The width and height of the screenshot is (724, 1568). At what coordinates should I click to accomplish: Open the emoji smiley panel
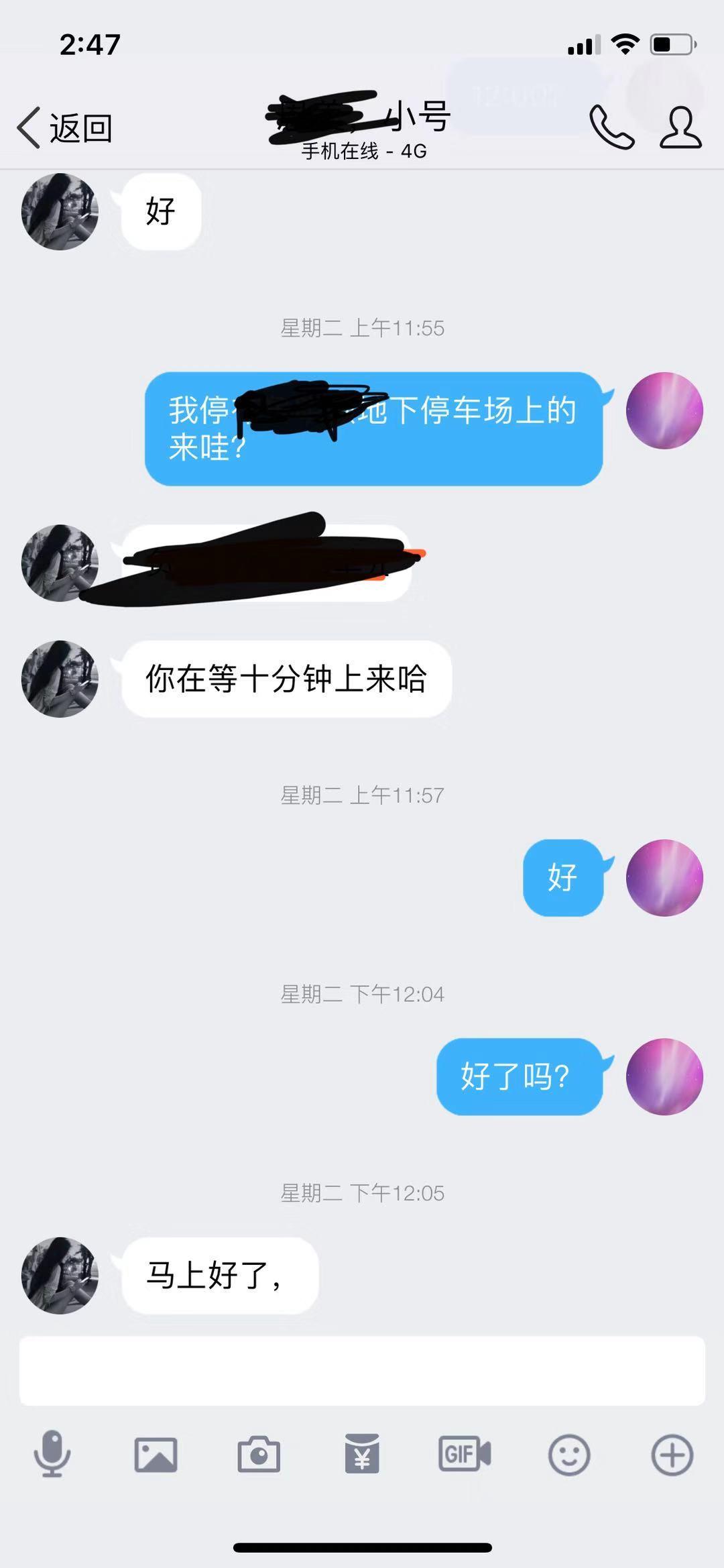tap(568, 1455)
